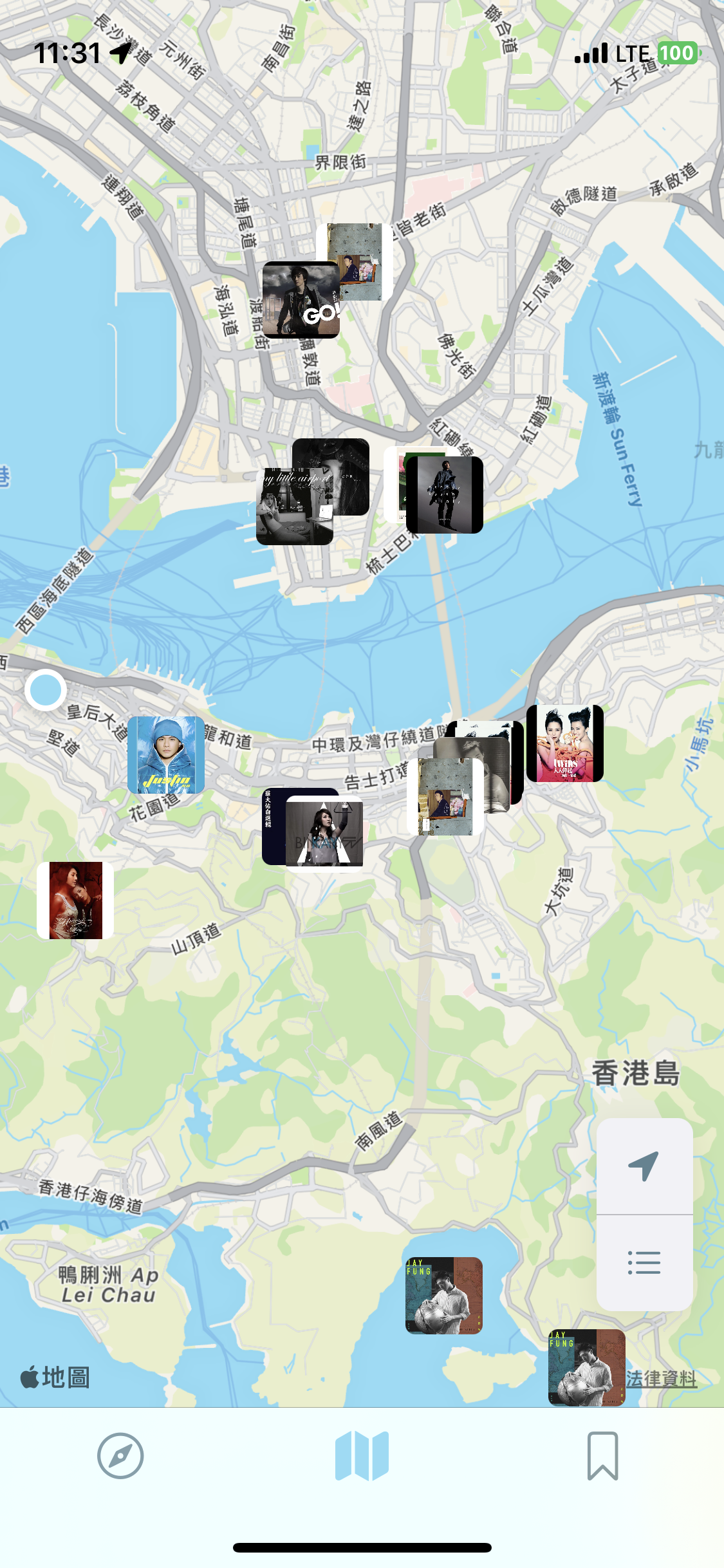Open the Jay Fung album pin beside 法律資料
The image size is (724, 1568).
click(x=586, y=1368)
